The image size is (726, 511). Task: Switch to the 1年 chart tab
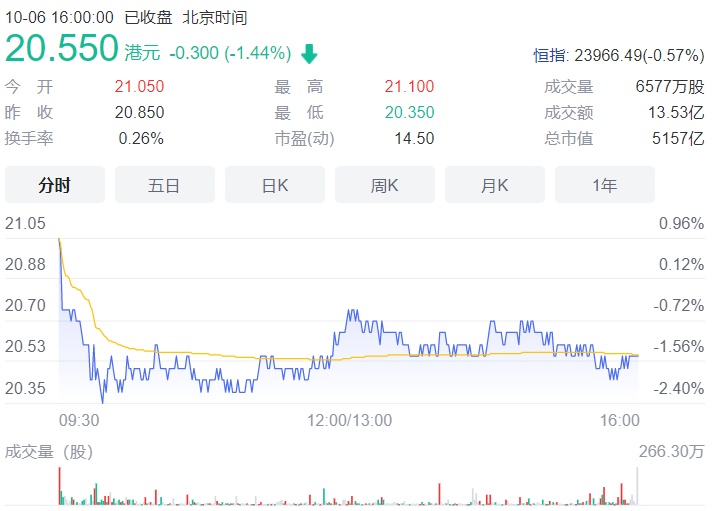(605, 185)
